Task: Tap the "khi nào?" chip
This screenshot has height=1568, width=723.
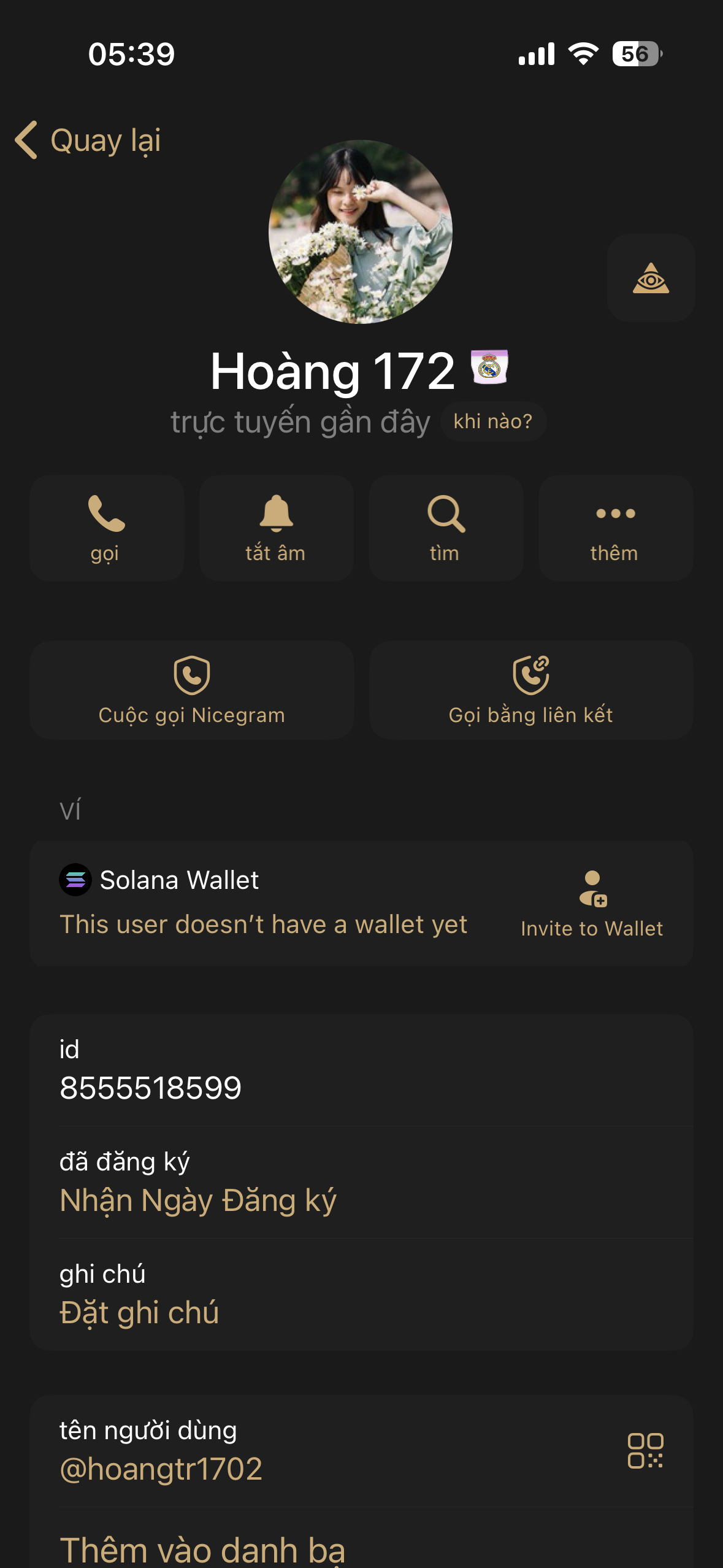Action: (493, 421)
